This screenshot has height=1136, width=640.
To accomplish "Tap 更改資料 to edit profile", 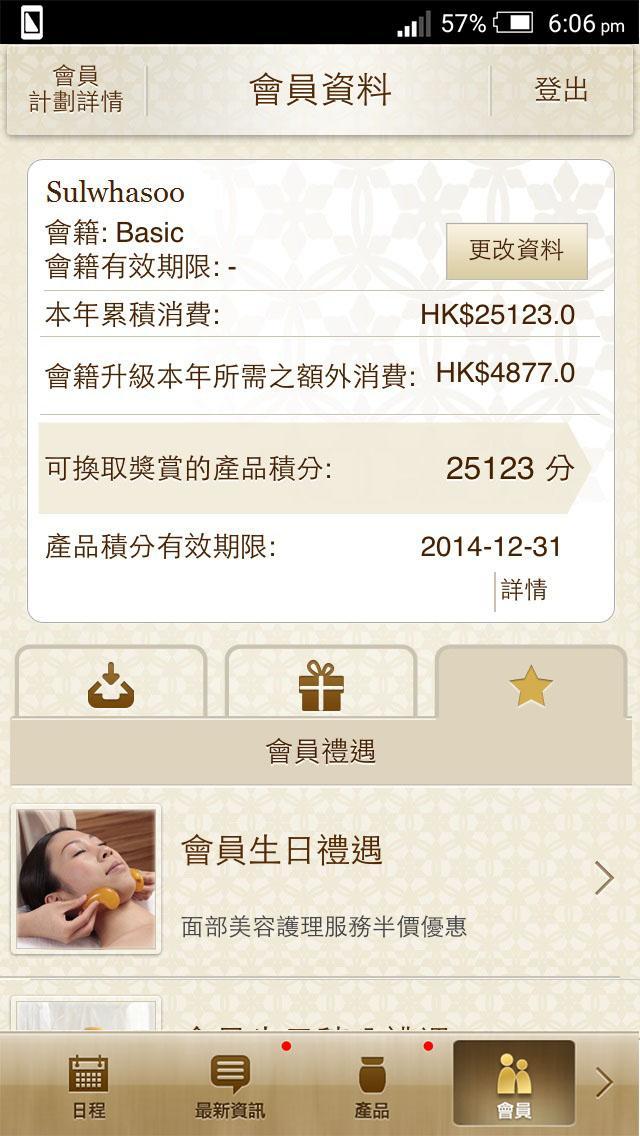I will coord(516,251).
